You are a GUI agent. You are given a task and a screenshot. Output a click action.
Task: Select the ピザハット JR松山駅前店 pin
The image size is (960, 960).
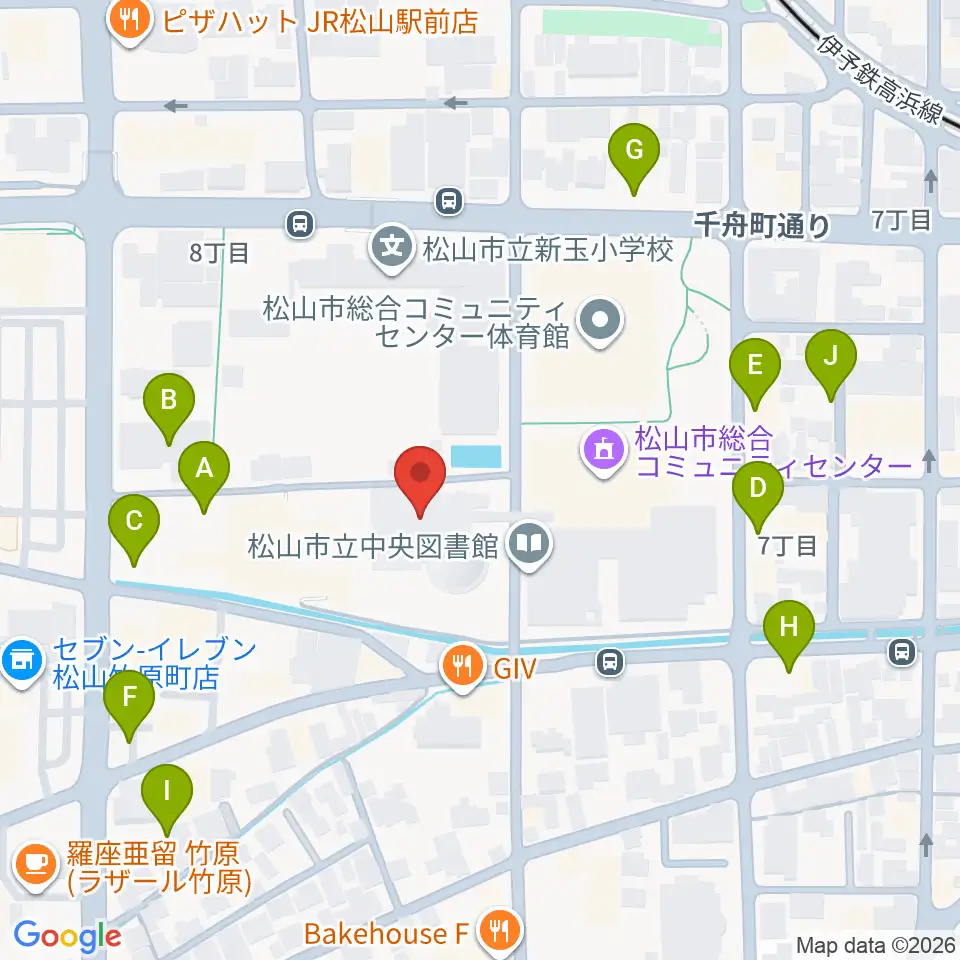click(129, 23)
